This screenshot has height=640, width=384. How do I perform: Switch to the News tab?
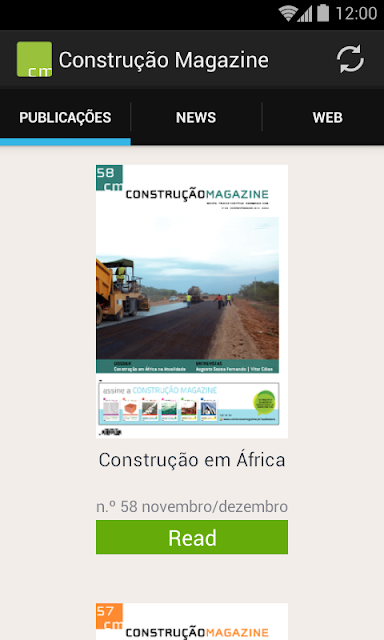196,118
